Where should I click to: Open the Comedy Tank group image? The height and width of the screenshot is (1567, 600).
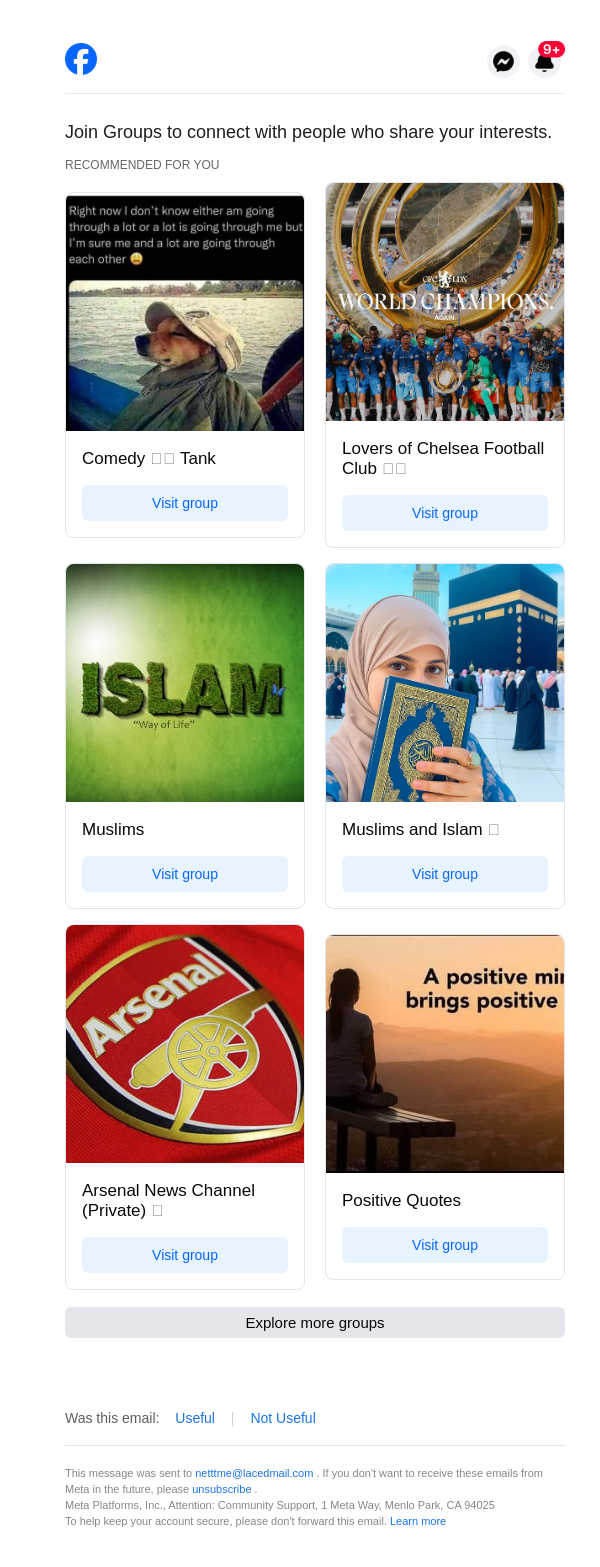click(x=185, y=312)
